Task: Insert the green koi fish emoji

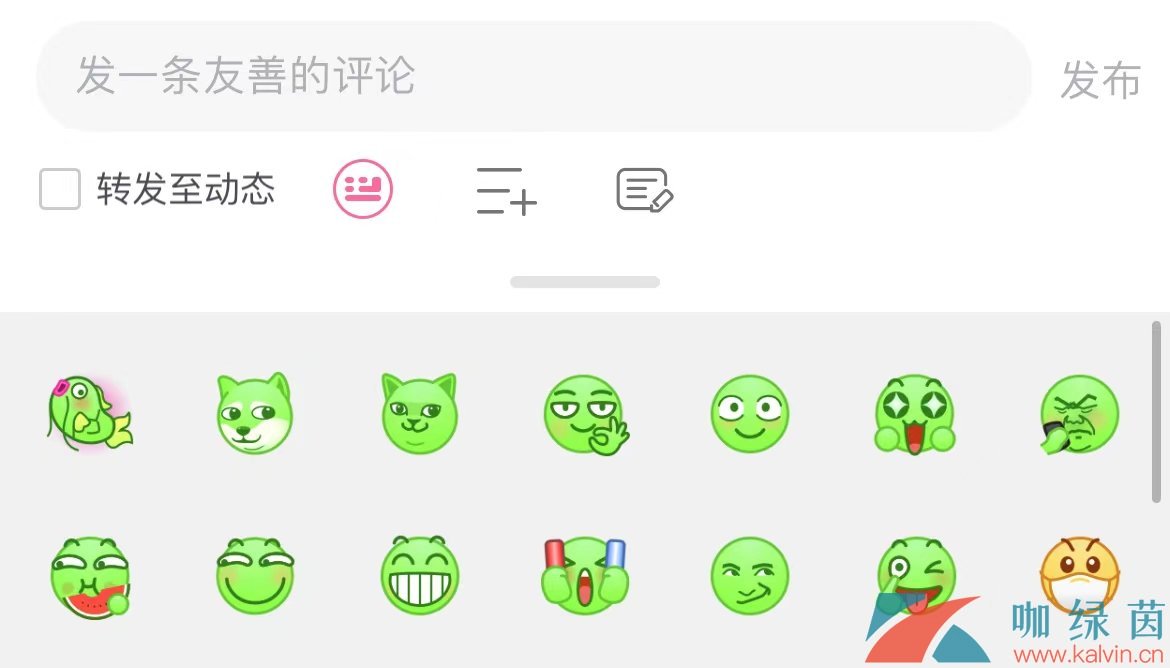Action: pos(90,412)
